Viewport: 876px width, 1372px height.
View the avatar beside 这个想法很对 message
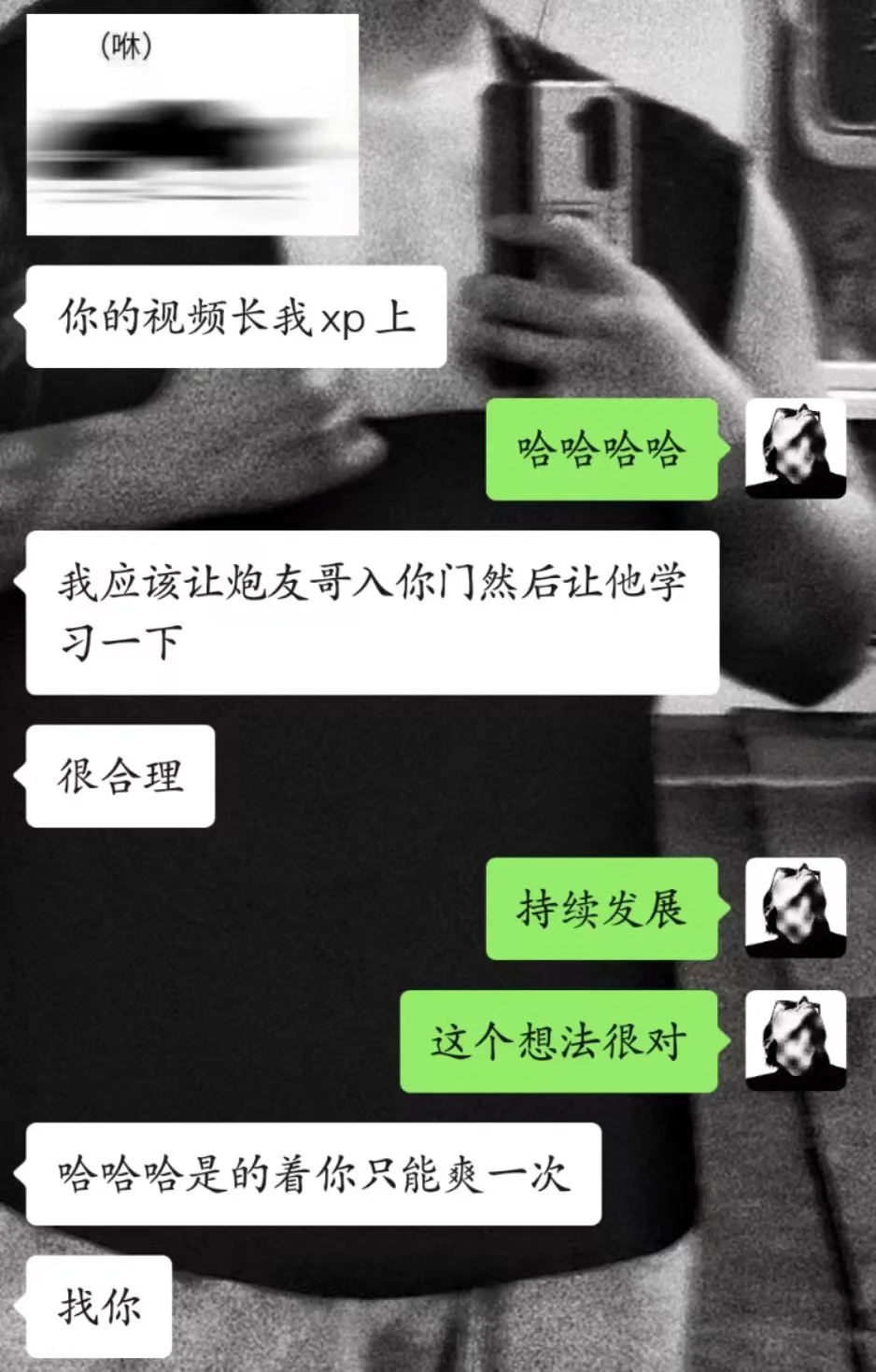pyautogui.click(x=795, y=1040)
